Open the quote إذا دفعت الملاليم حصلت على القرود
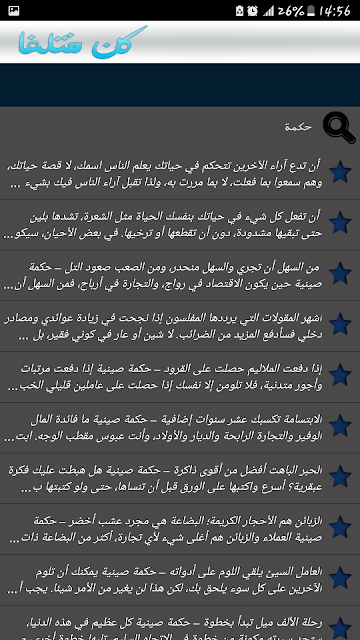This screenshot has height=640, width=360. point(180,377)
